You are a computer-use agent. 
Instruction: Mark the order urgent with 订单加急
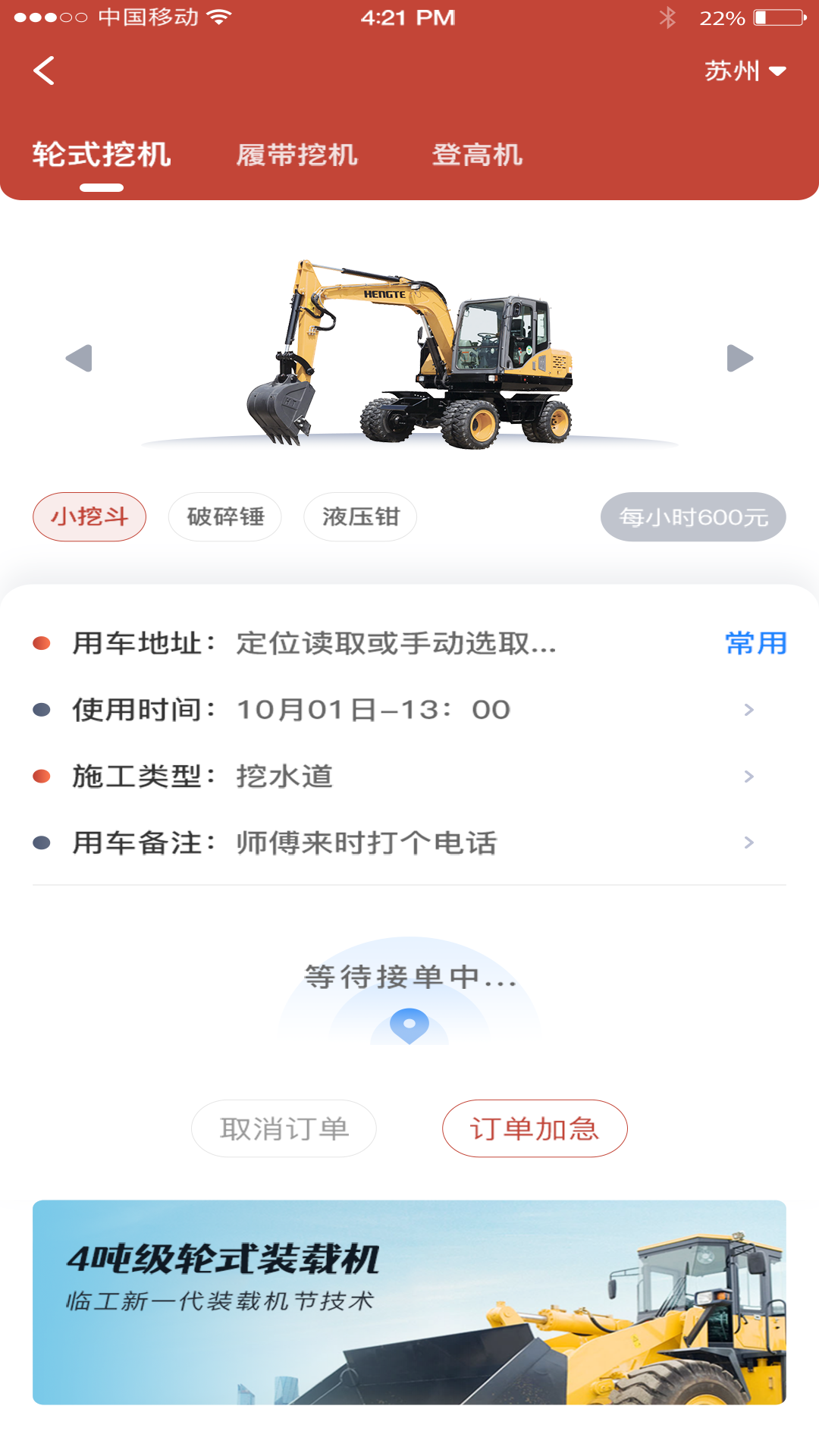click(535, 1128)
